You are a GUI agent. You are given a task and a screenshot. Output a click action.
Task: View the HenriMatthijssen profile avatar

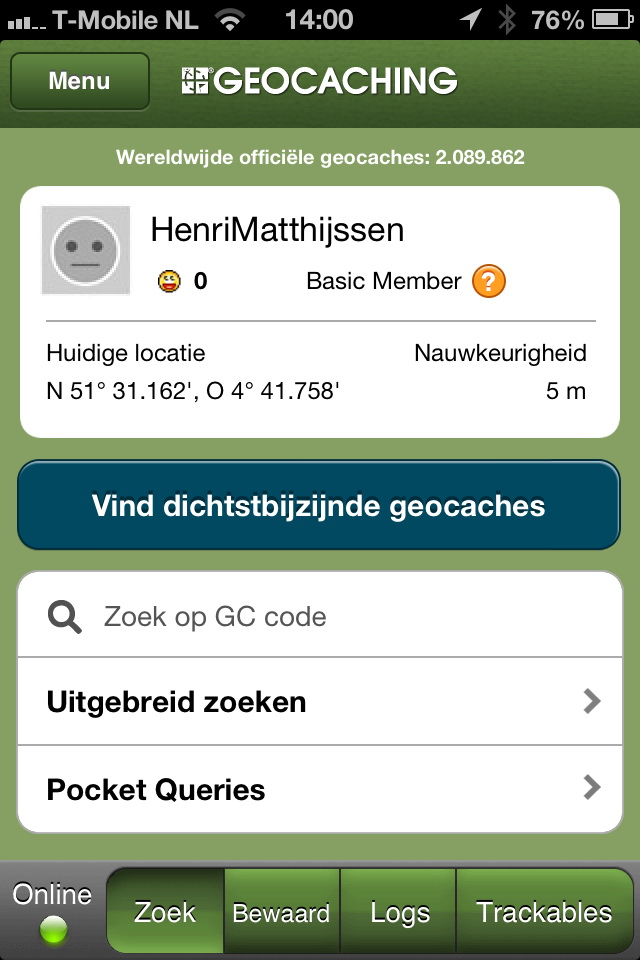86,250
